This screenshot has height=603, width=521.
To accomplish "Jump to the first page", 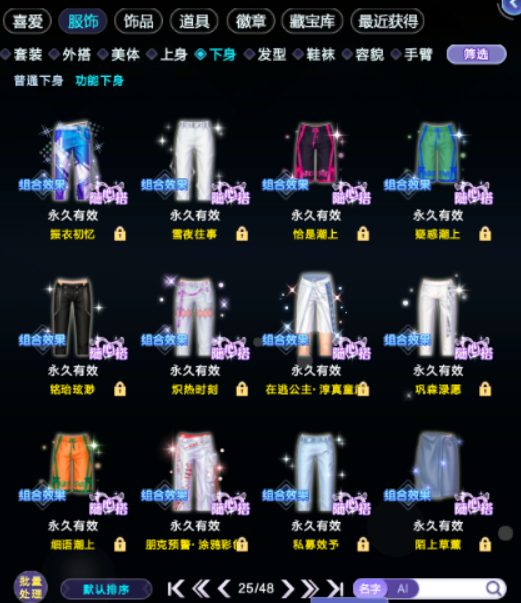I will coord(175,588).
